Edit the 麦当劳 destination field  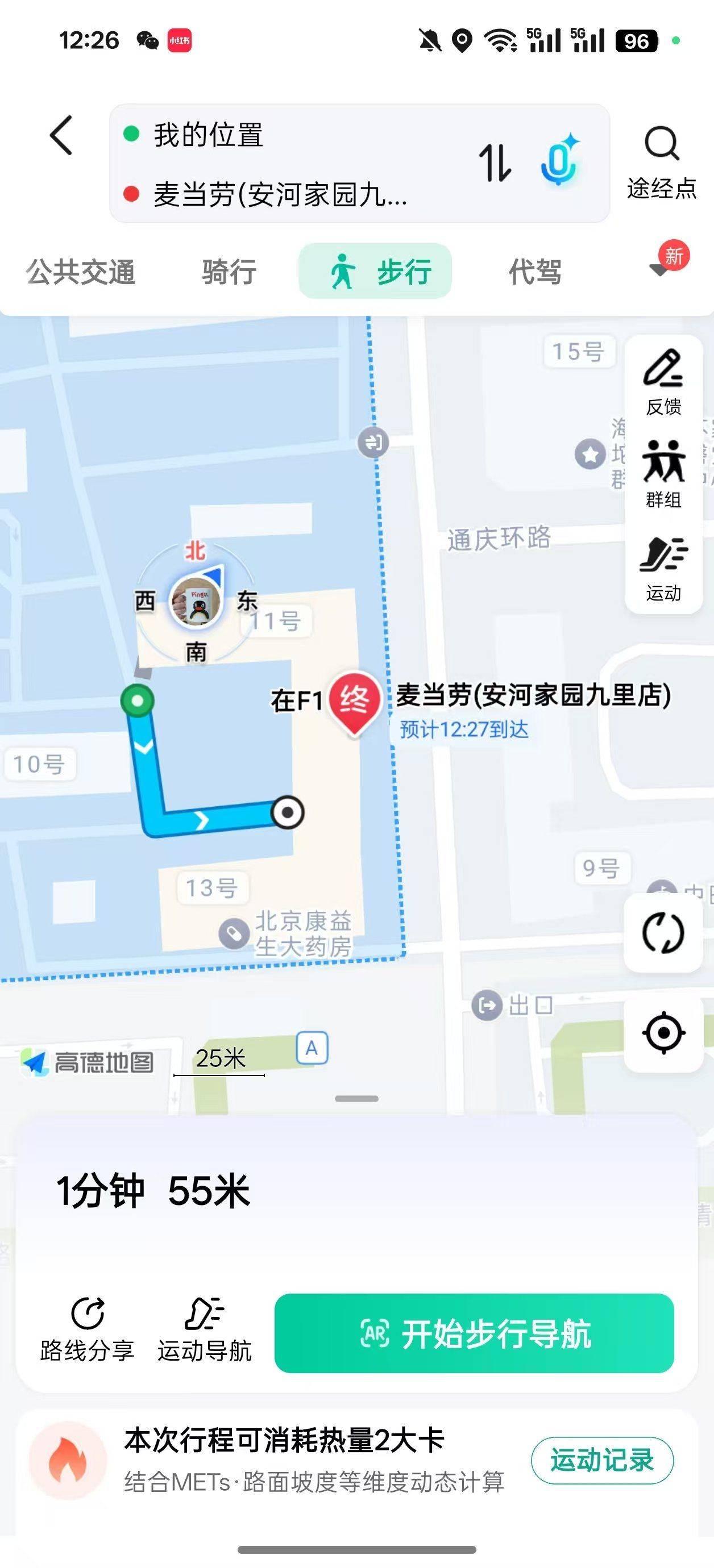292,194
